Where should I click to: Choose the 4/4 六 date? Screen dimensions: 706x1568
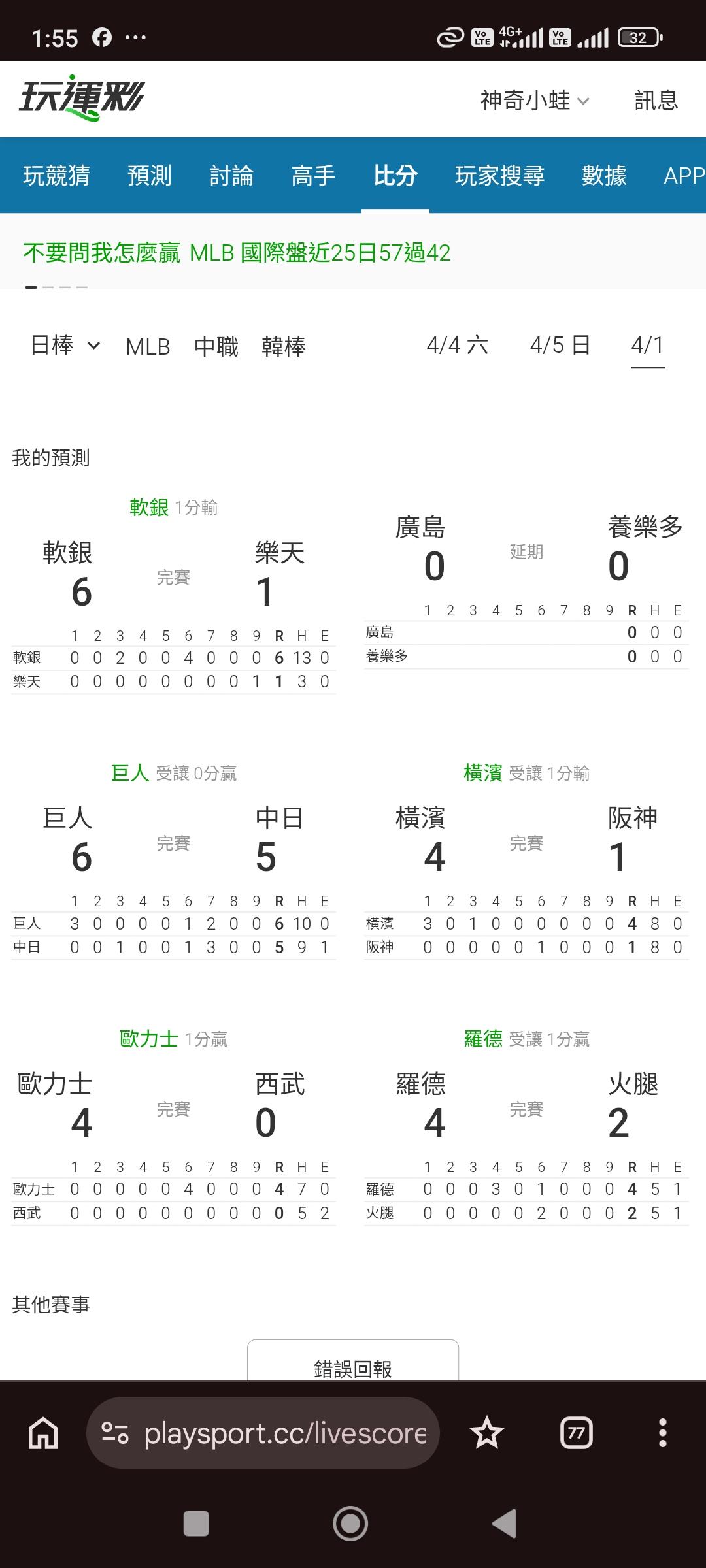tap(457, 345)
